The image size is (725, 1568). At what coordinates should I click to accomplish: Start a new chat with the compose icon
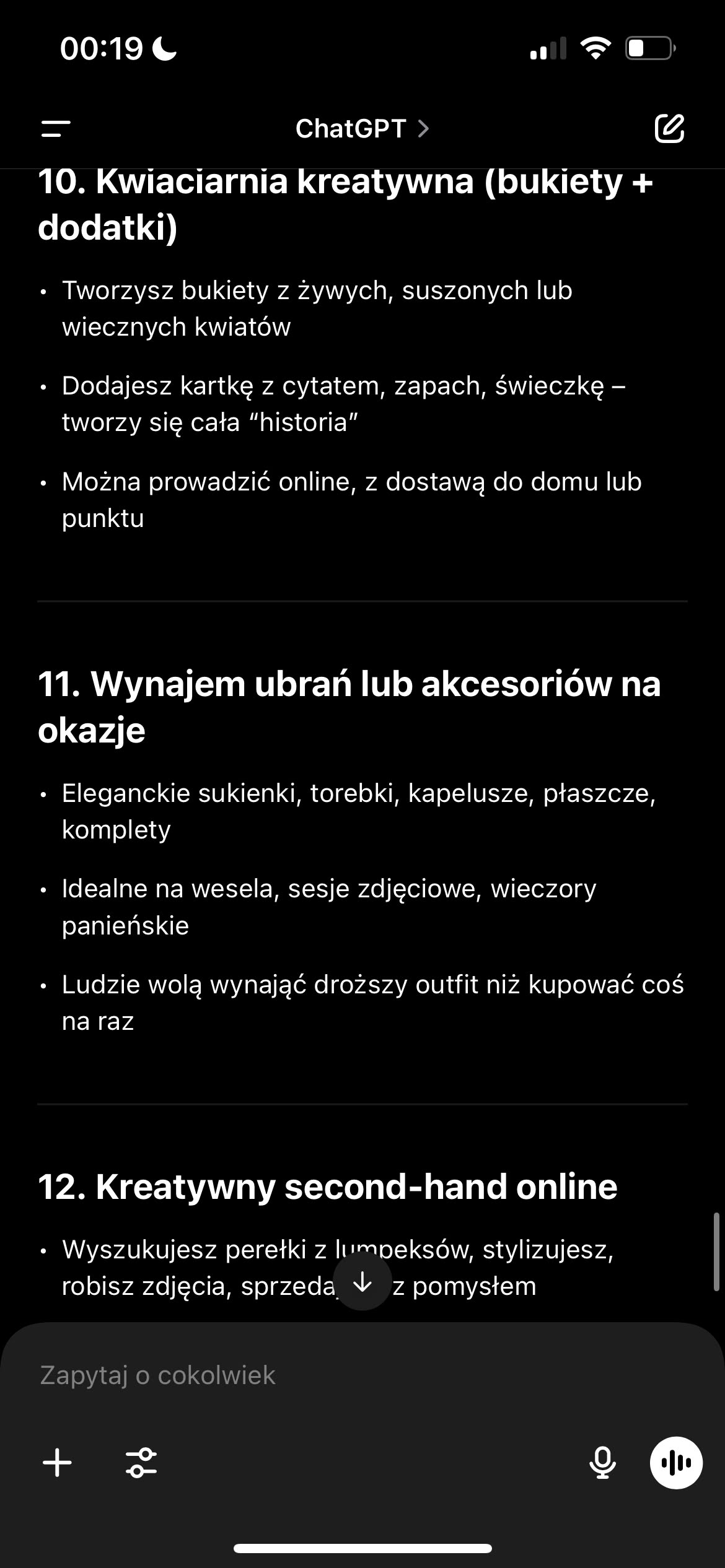click(x=669, y=129)
